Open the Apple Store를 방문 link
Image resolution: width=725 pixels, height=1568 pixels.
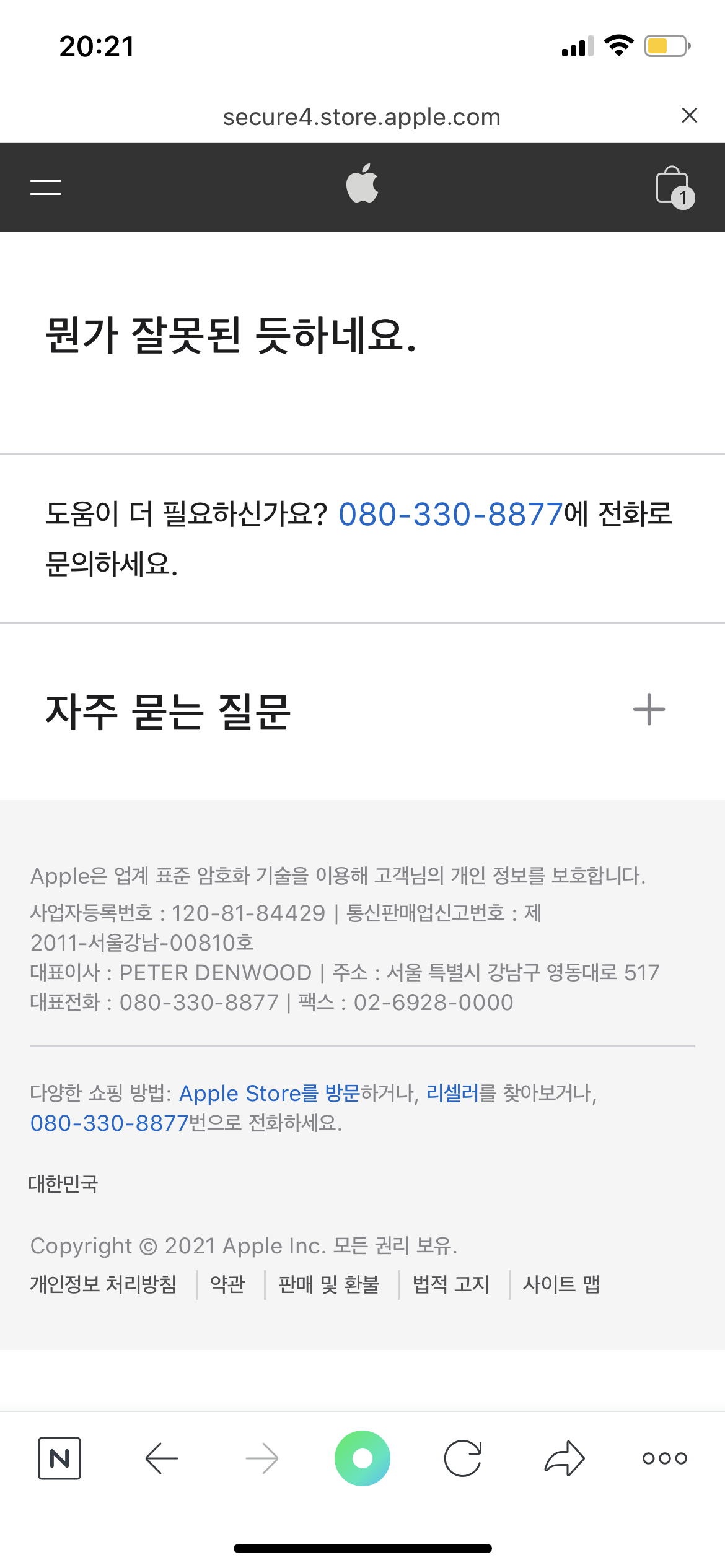(270, 1094)
